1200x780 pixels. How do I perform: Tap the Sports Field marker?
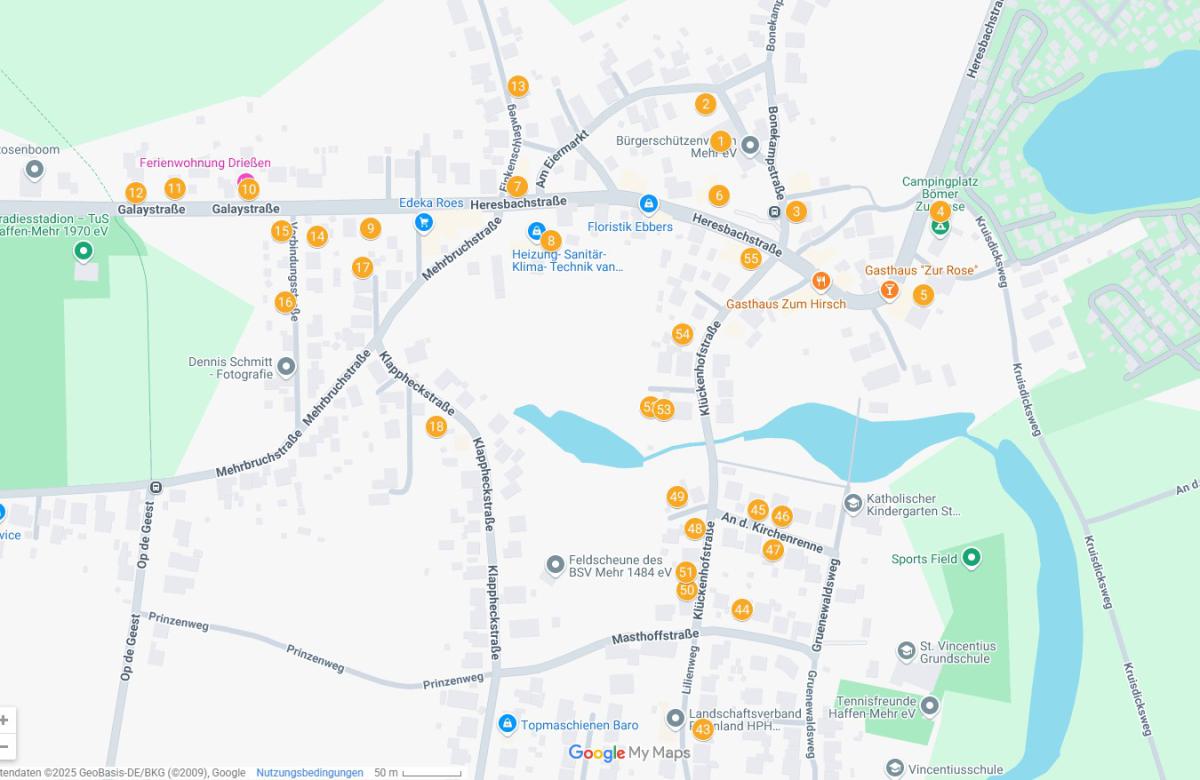(x=970, y=559)
